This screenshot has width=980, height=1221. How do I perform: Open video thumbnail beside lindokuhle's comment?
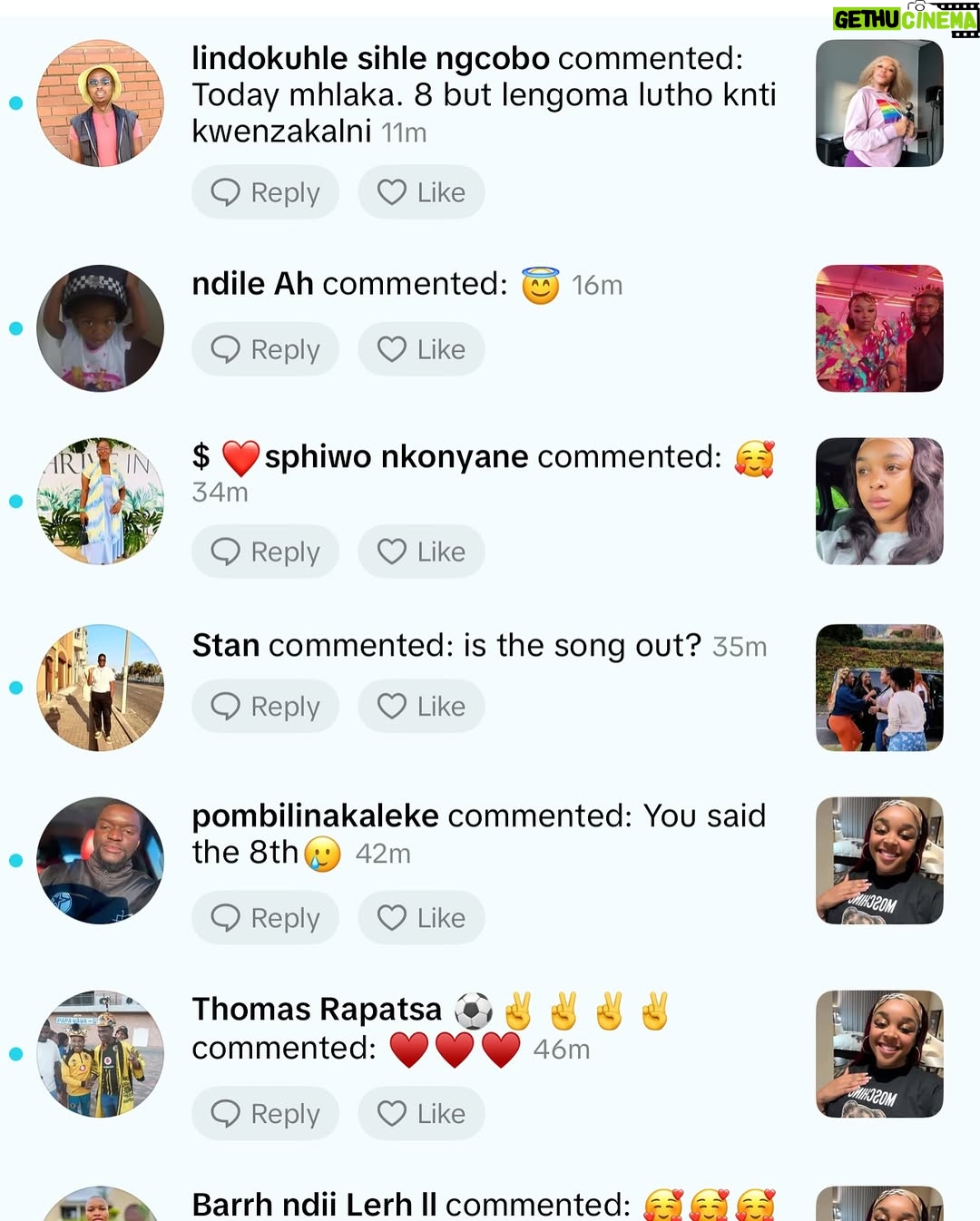879,103
